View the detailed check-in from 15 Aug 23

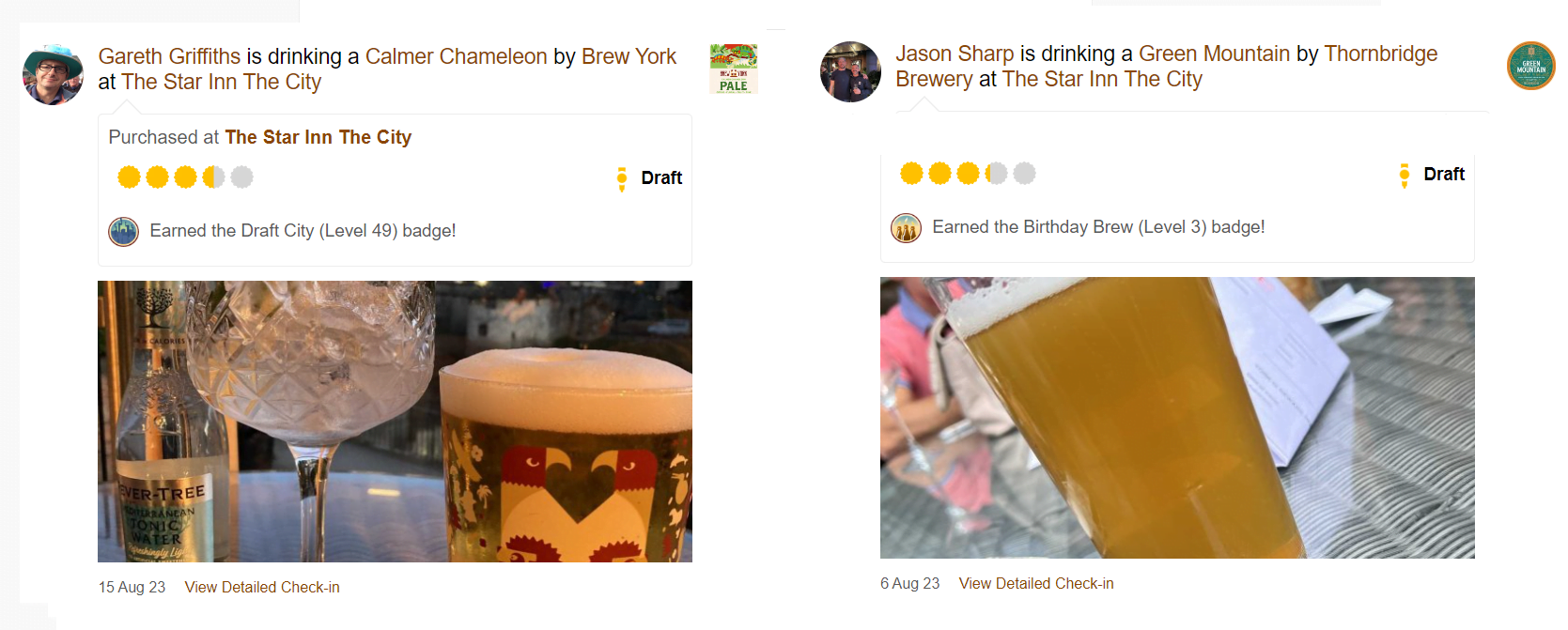[262, 587]
